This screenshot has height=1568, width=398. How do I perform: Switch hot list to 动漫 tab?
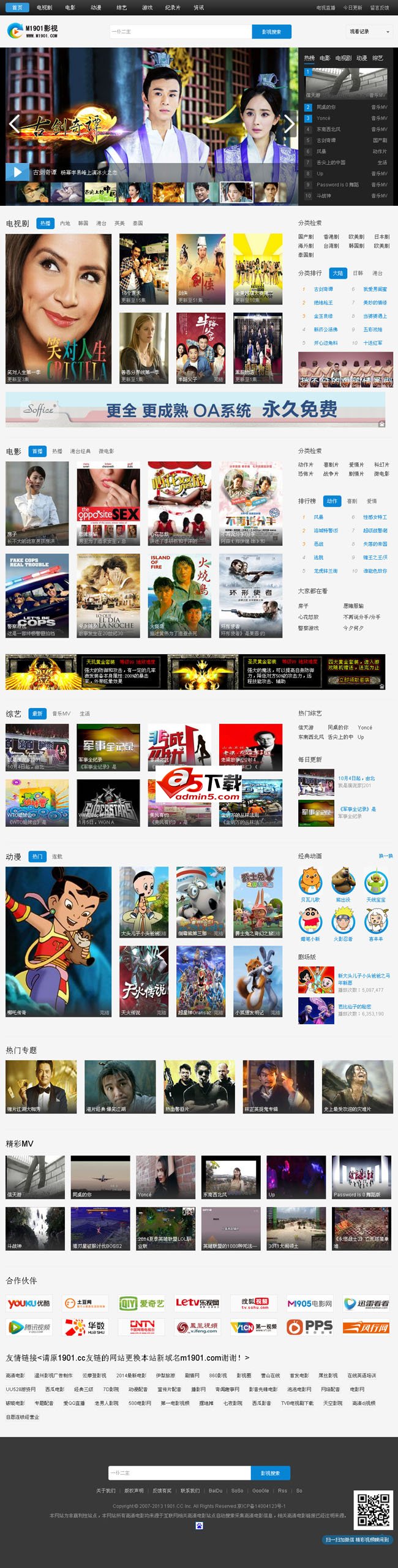[362, 58]
